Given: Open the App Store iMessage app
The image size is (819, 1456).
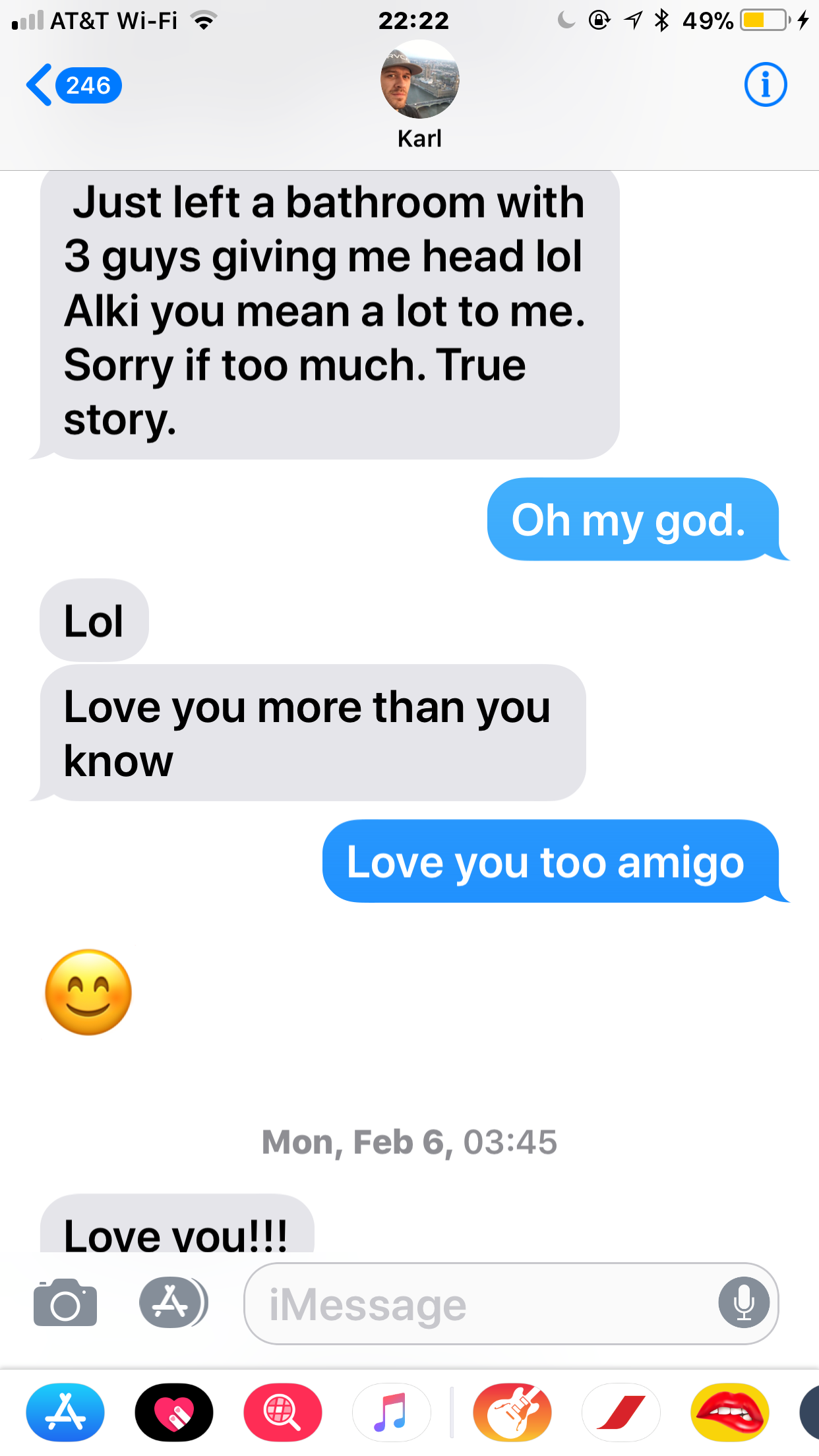Looking at the screenshot, I should (x=65, y=1412).
